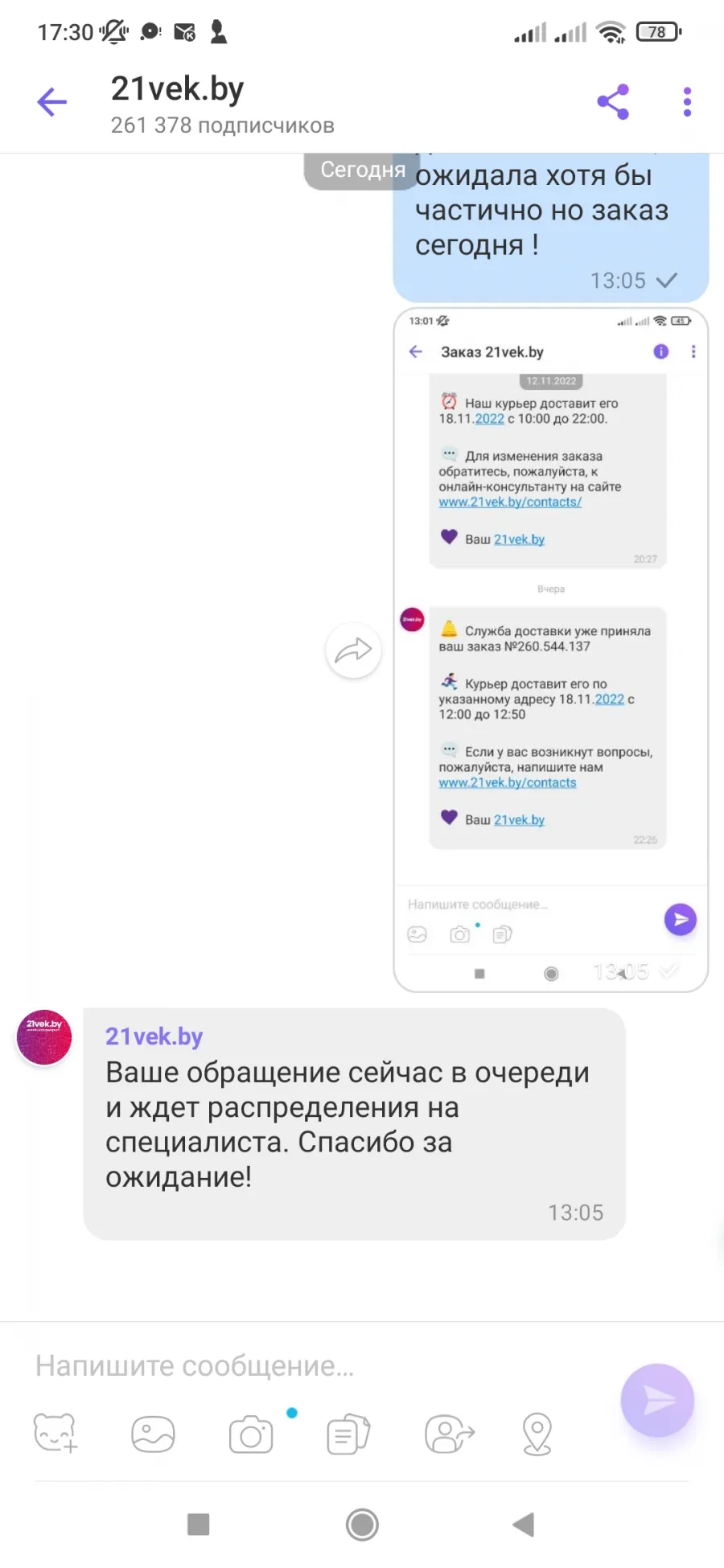
Task: Open the sticker picker
Action: [56, 1433]
